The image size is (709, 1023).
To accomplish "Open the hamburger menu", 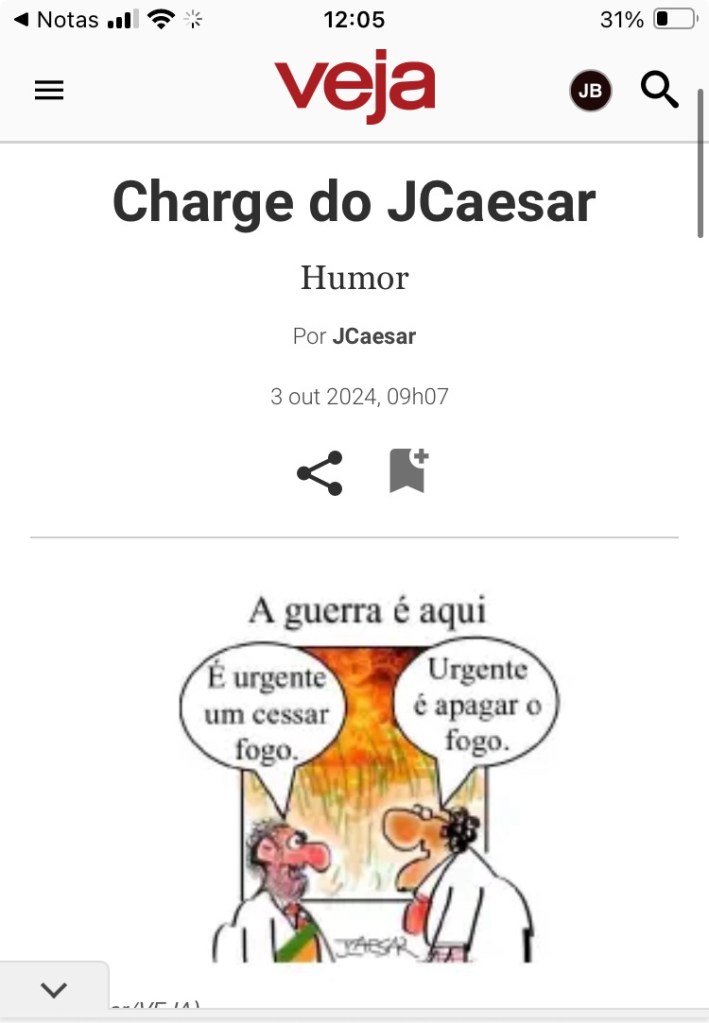I will (x=49, y=91).
